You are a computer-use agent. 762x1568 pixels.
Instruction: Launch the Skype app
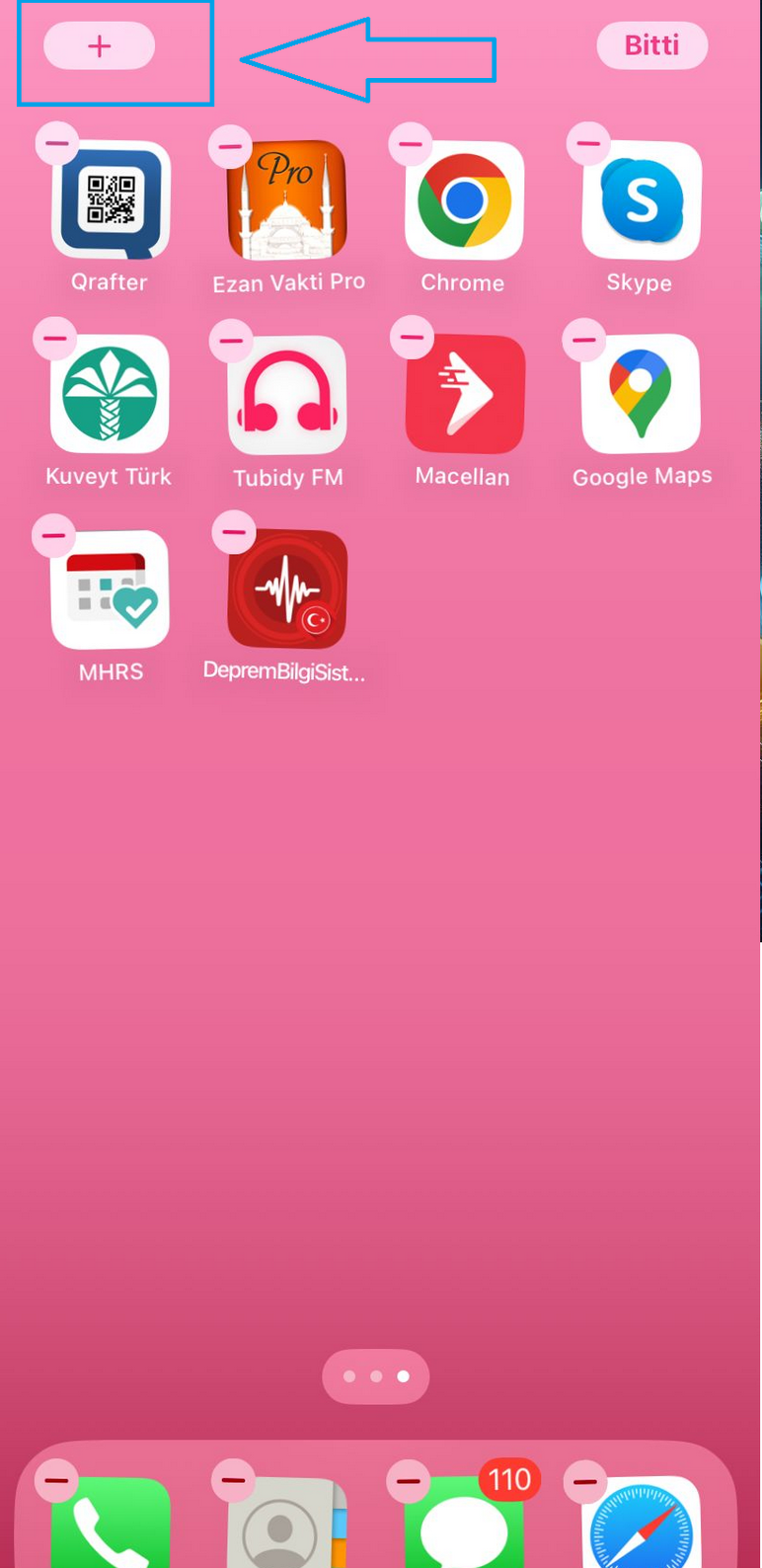pyautogui.click(x=641, y=200)
